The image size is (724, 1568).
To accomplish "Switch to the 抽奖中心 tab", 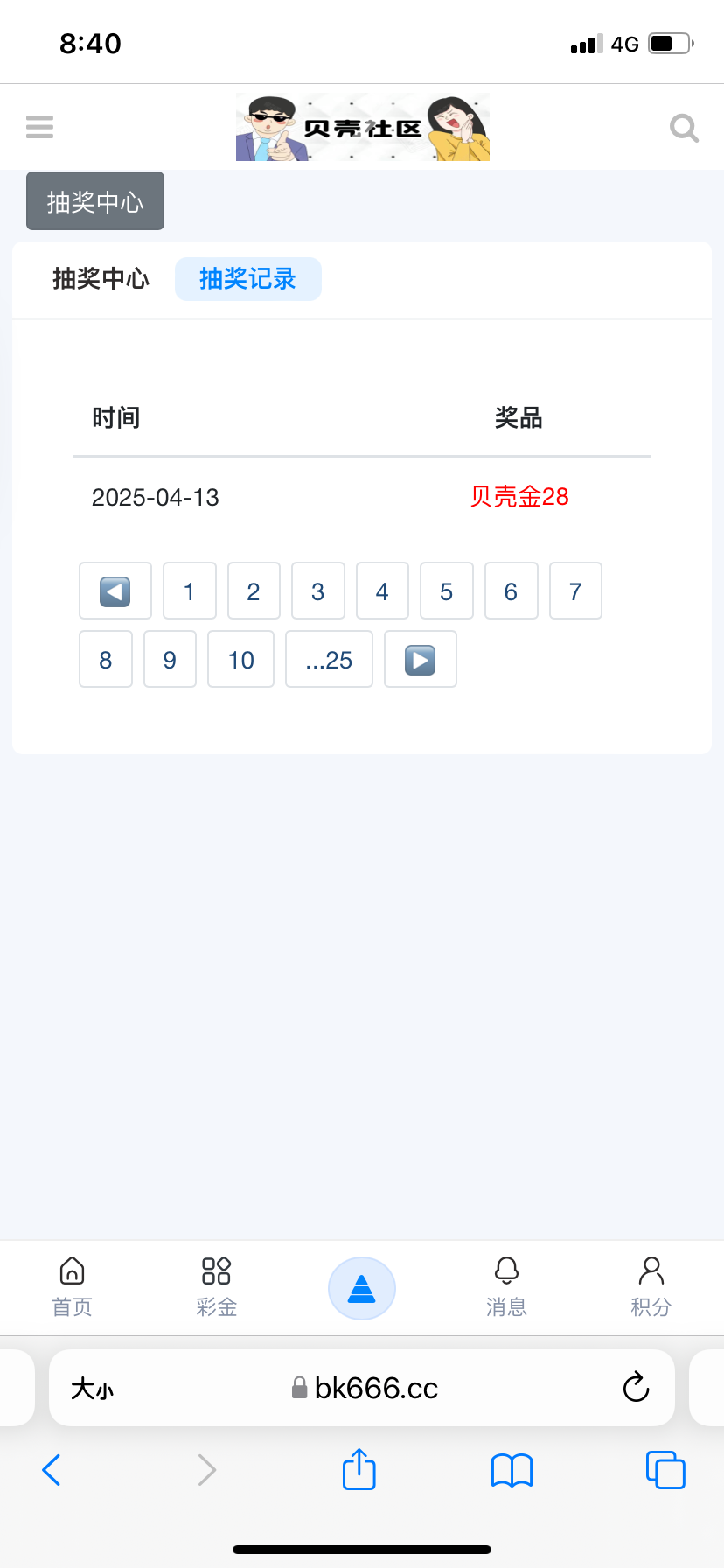I will 101,279.
